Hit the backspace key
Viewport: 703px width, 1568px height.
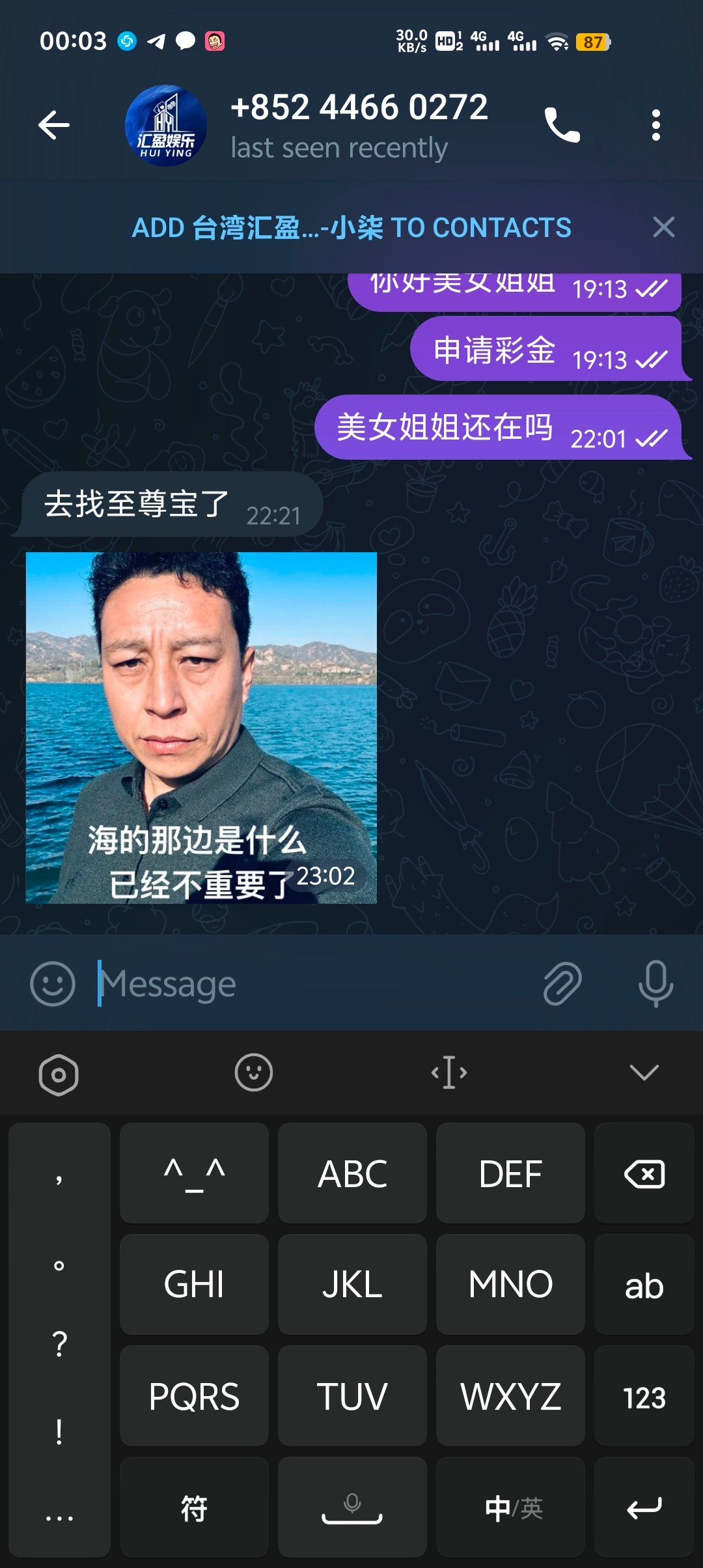(644, 1174)
